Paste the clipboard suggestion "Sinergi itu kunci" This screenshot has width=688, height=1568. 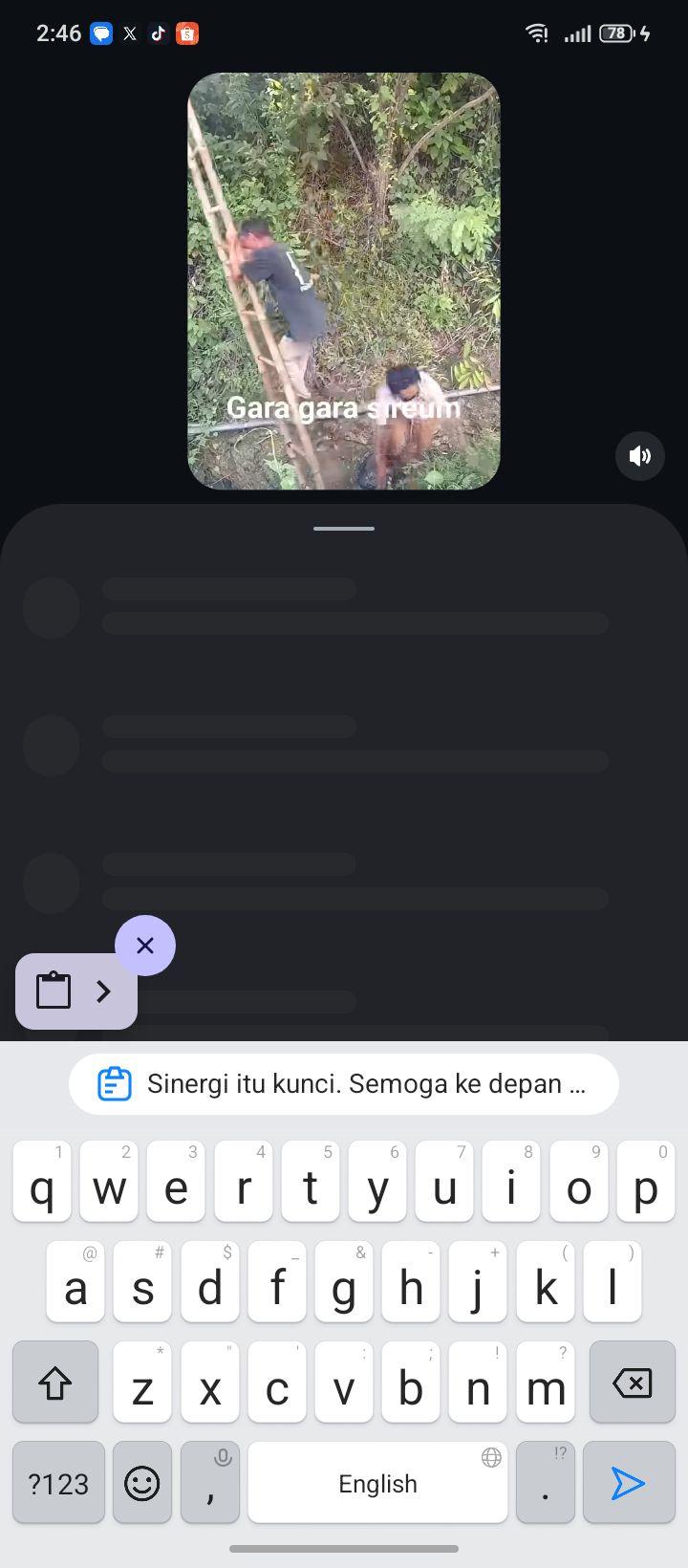click(344, 1084)
